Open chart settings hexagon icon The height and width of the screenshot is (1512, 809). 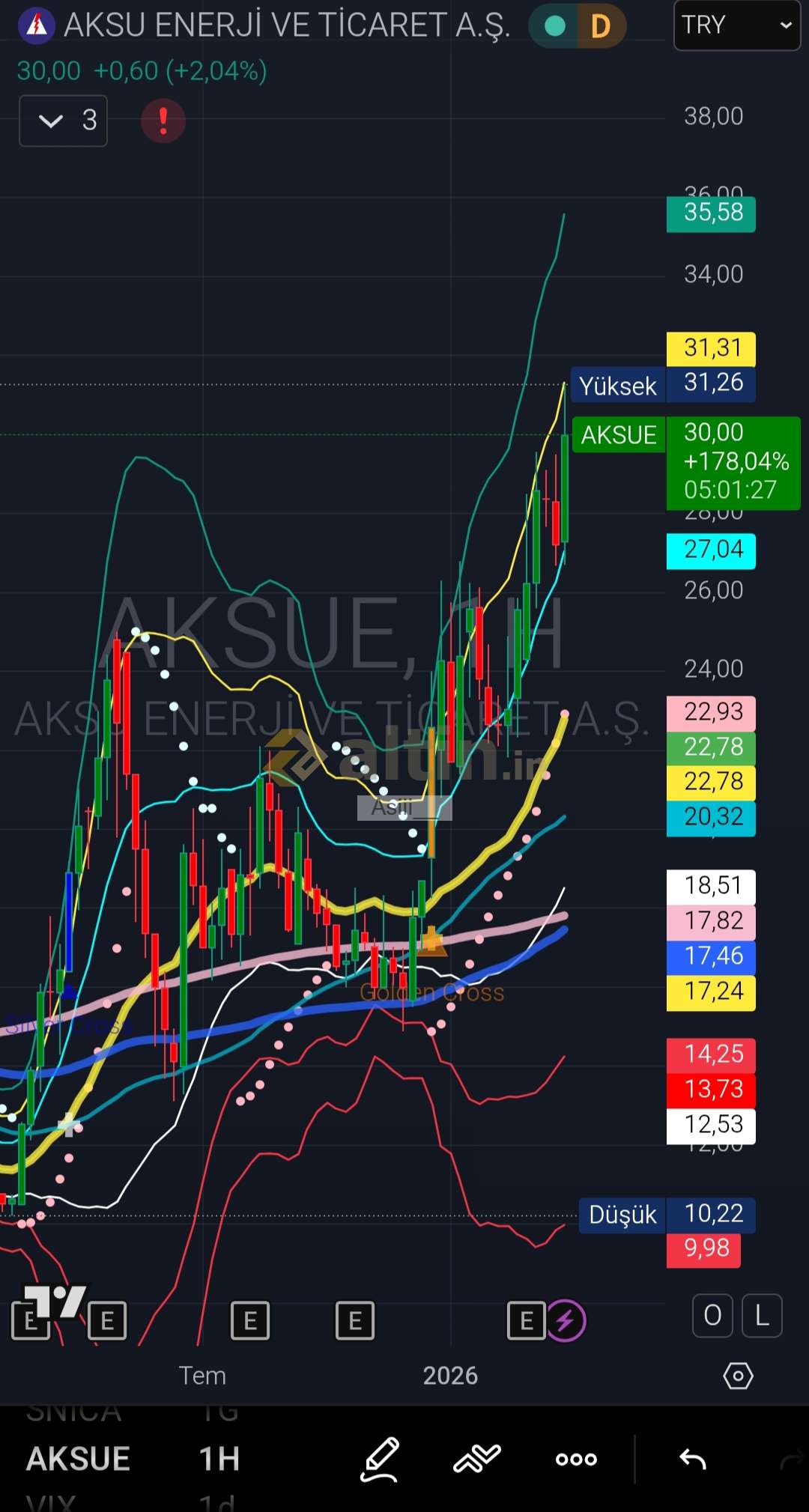tap(738, 1376)
